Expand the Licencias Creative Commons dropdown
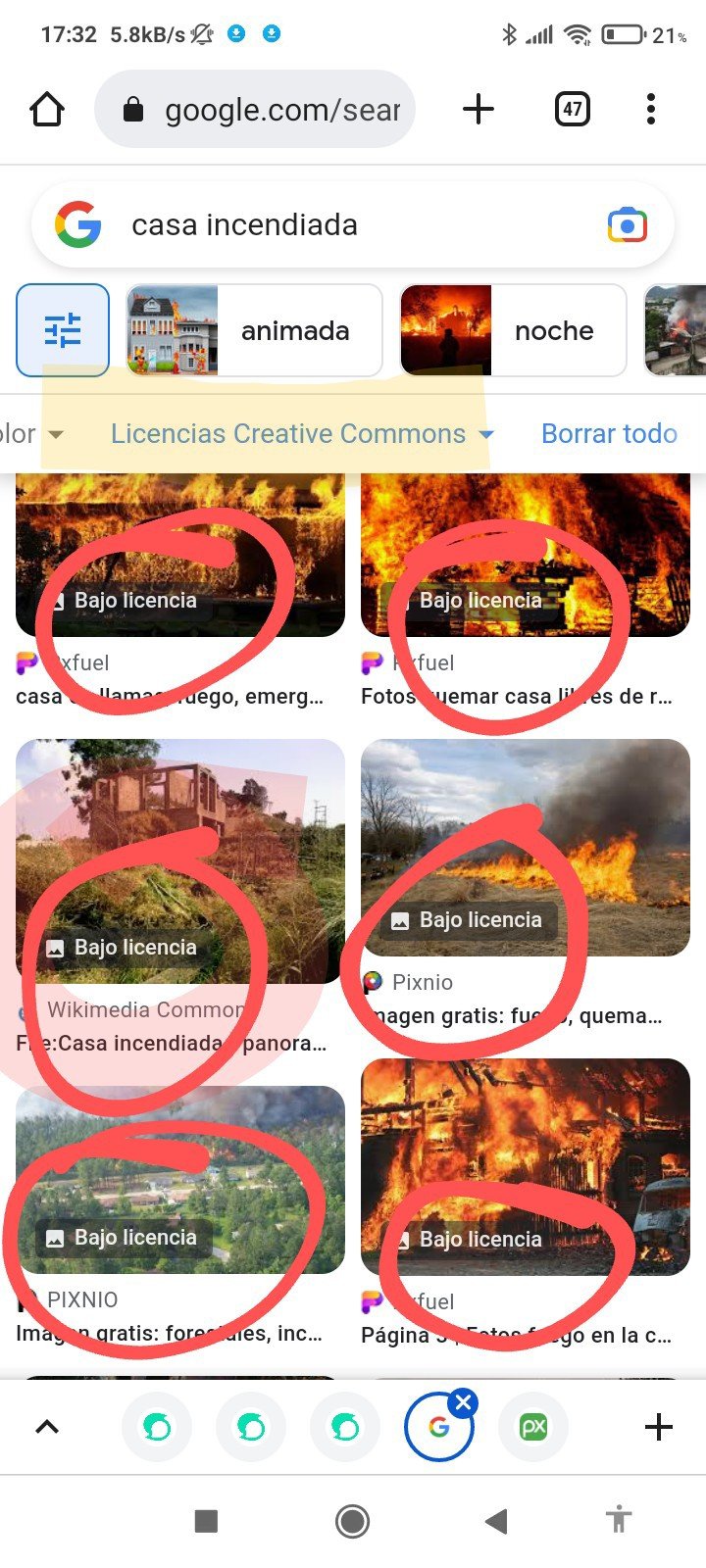Image resolution: width=706 pixels, height=1568 pixels. [x=302, y=434]
